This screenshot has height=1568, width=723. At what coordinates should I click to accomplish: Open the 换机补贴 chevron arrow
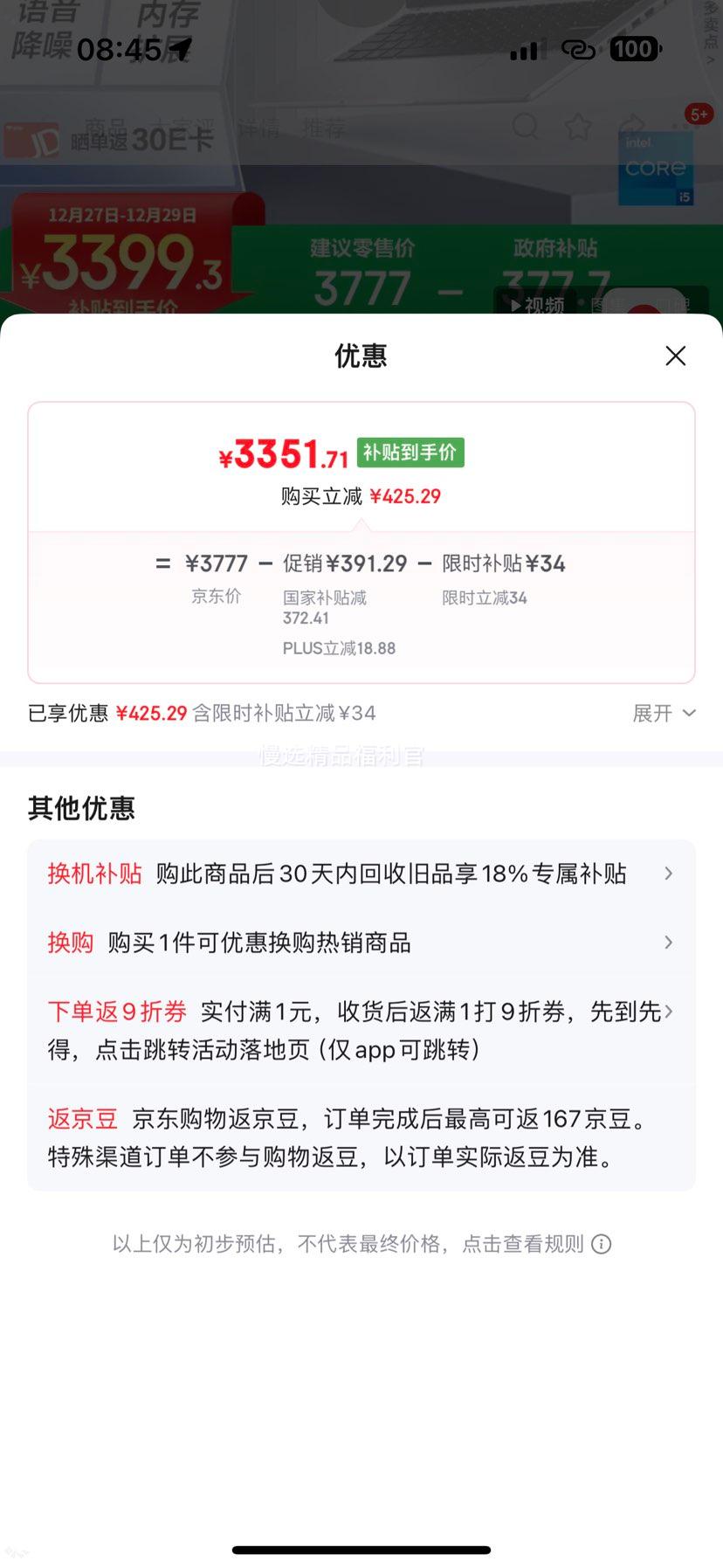[x=668, y=874]
